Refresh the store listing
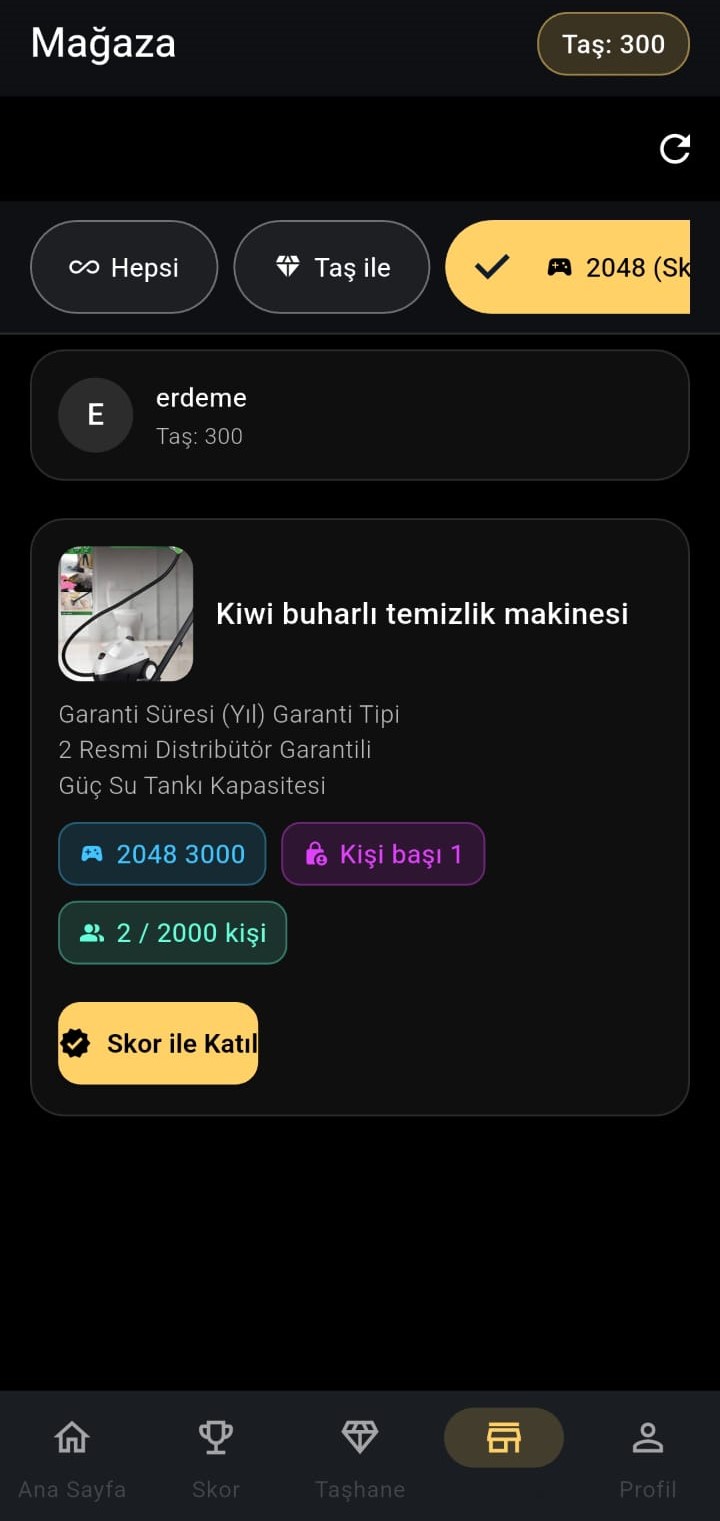This screenshot has height=1521, width=720. [x=675, y=149]
